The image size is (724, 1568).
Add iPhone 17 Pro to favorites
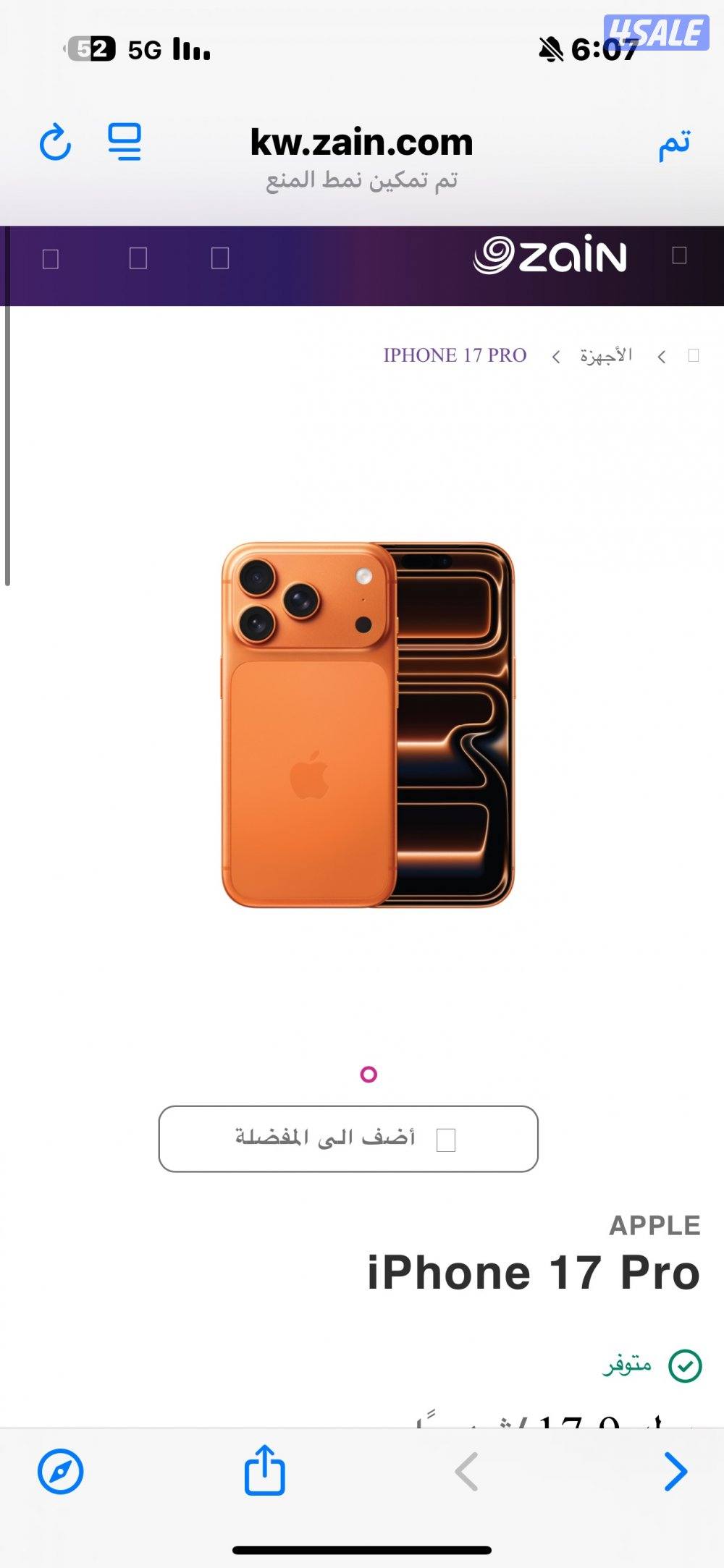pyautogui.click(x=348, y=1138)
